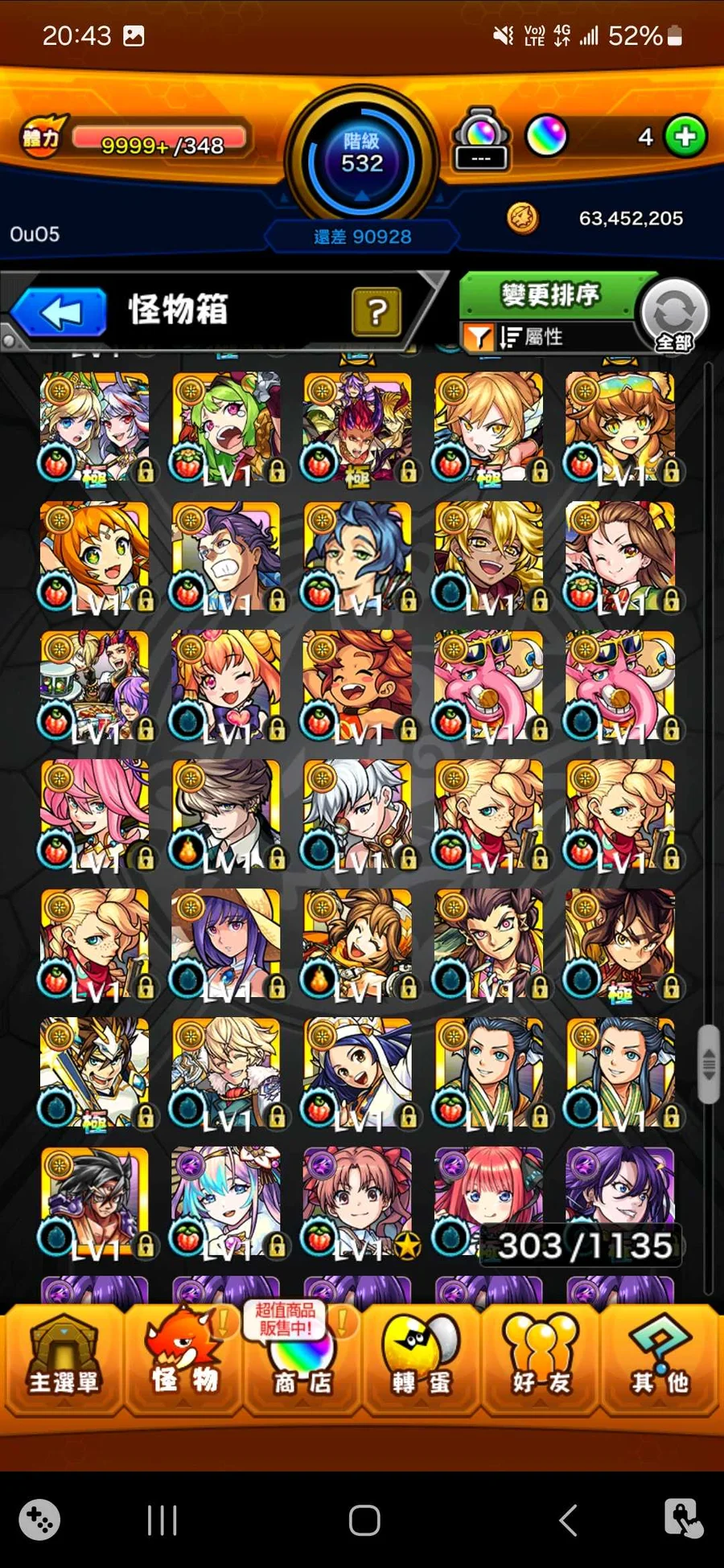Select the purple-haired witch hat monster
Image resolution: width=724 pixels, height=1568 pixels.
[226, 944]
